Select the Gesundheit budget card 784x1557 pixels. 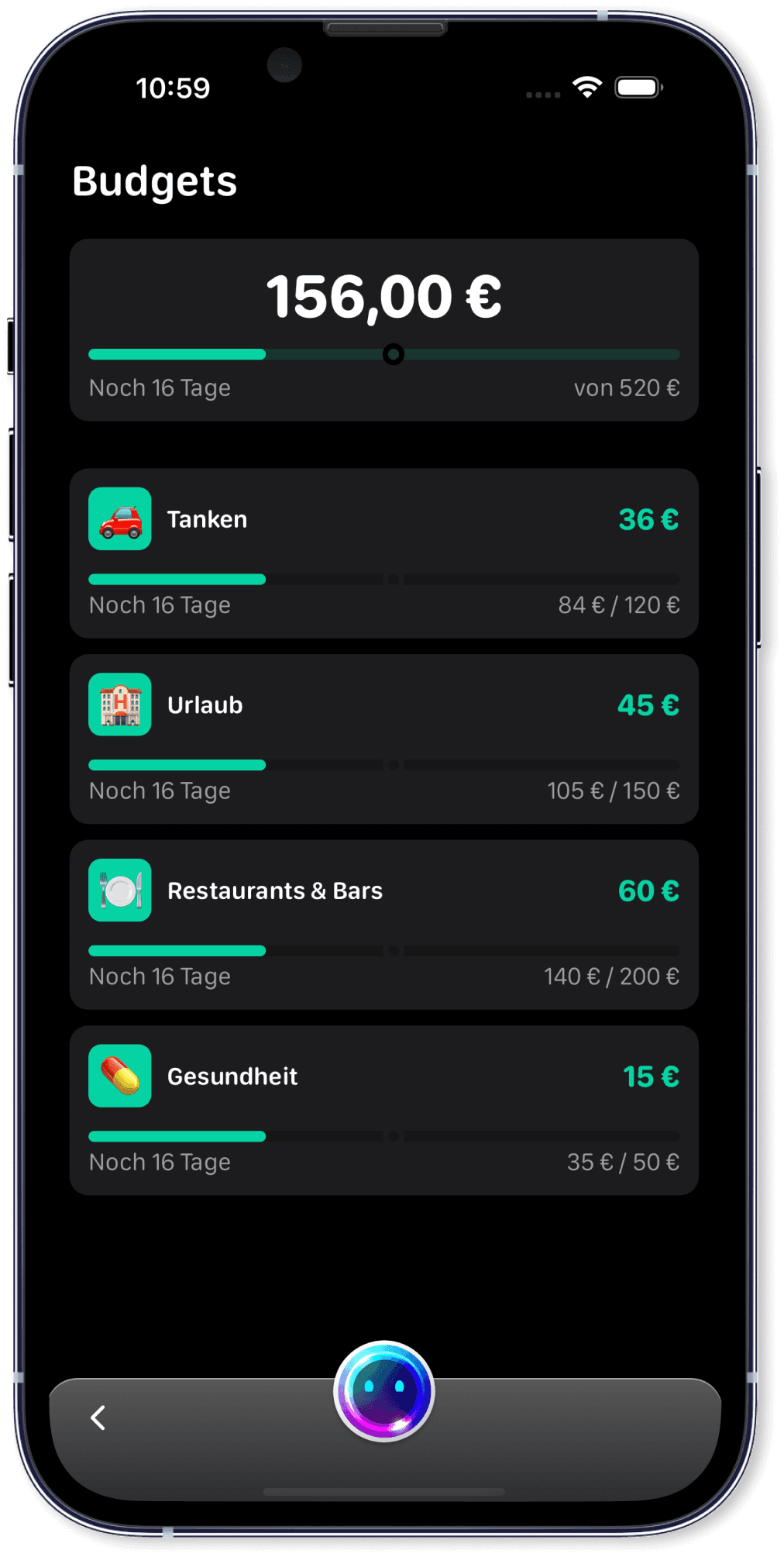383,1110
